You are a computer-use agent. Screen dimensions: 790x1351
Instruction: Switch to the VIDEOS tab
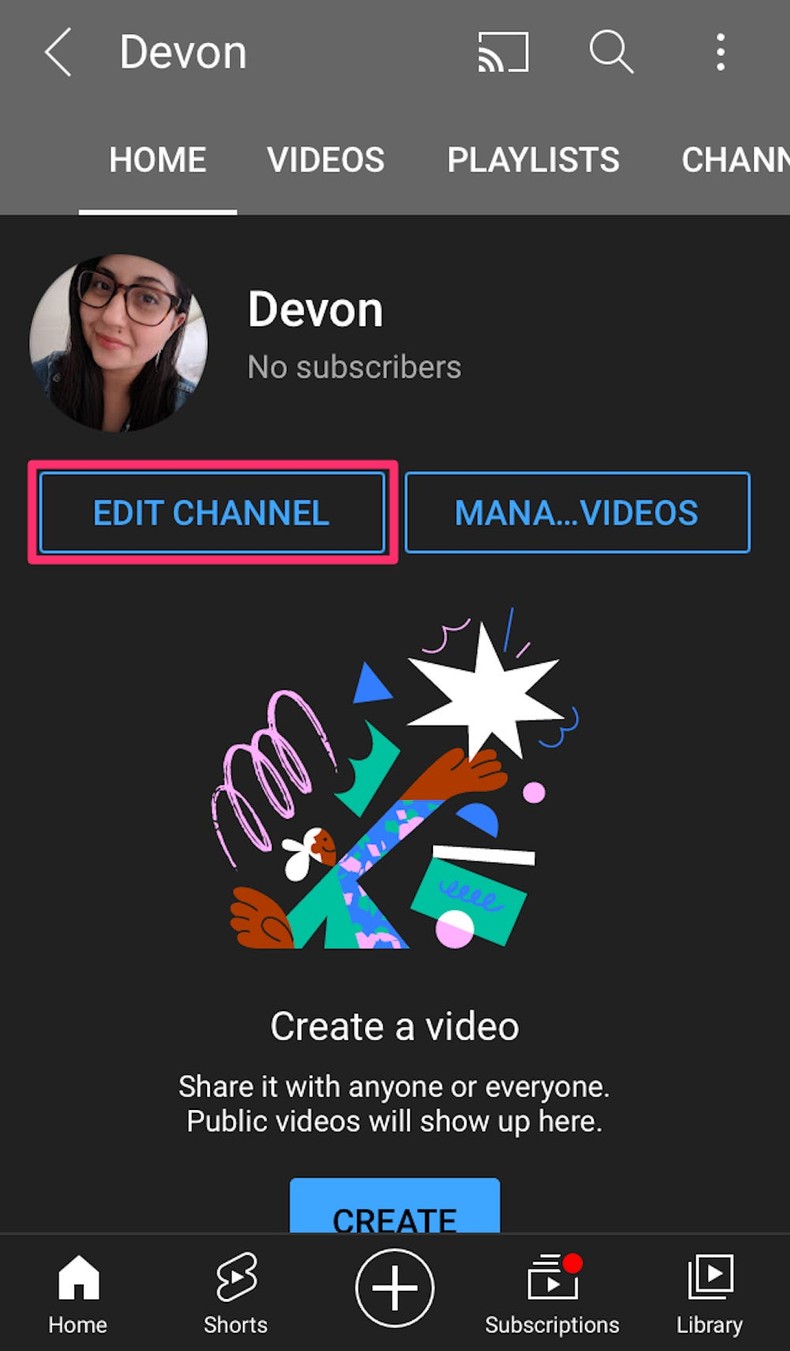point(326,160)
